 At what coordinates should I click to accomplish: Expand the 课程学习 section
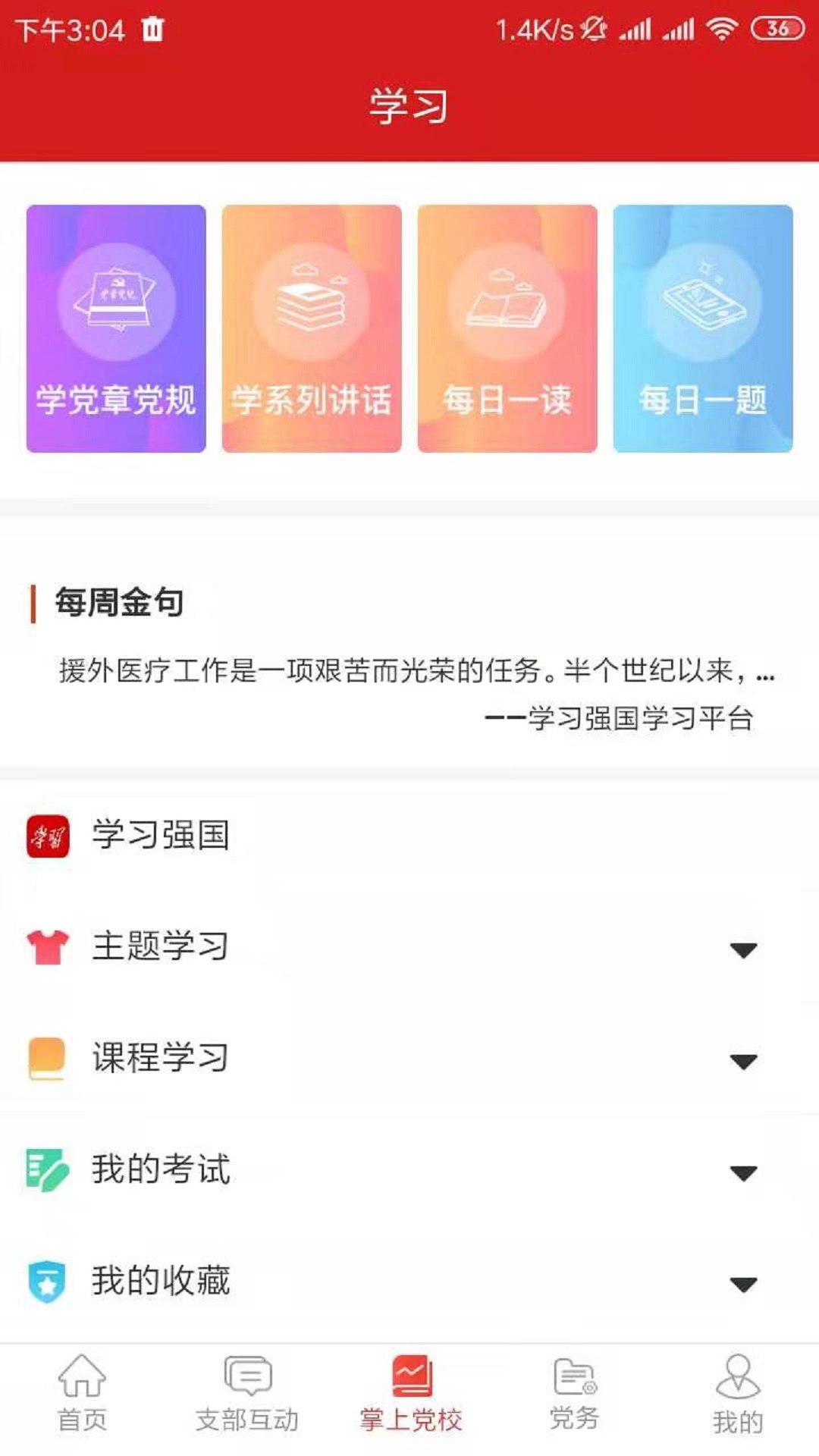409,1059
